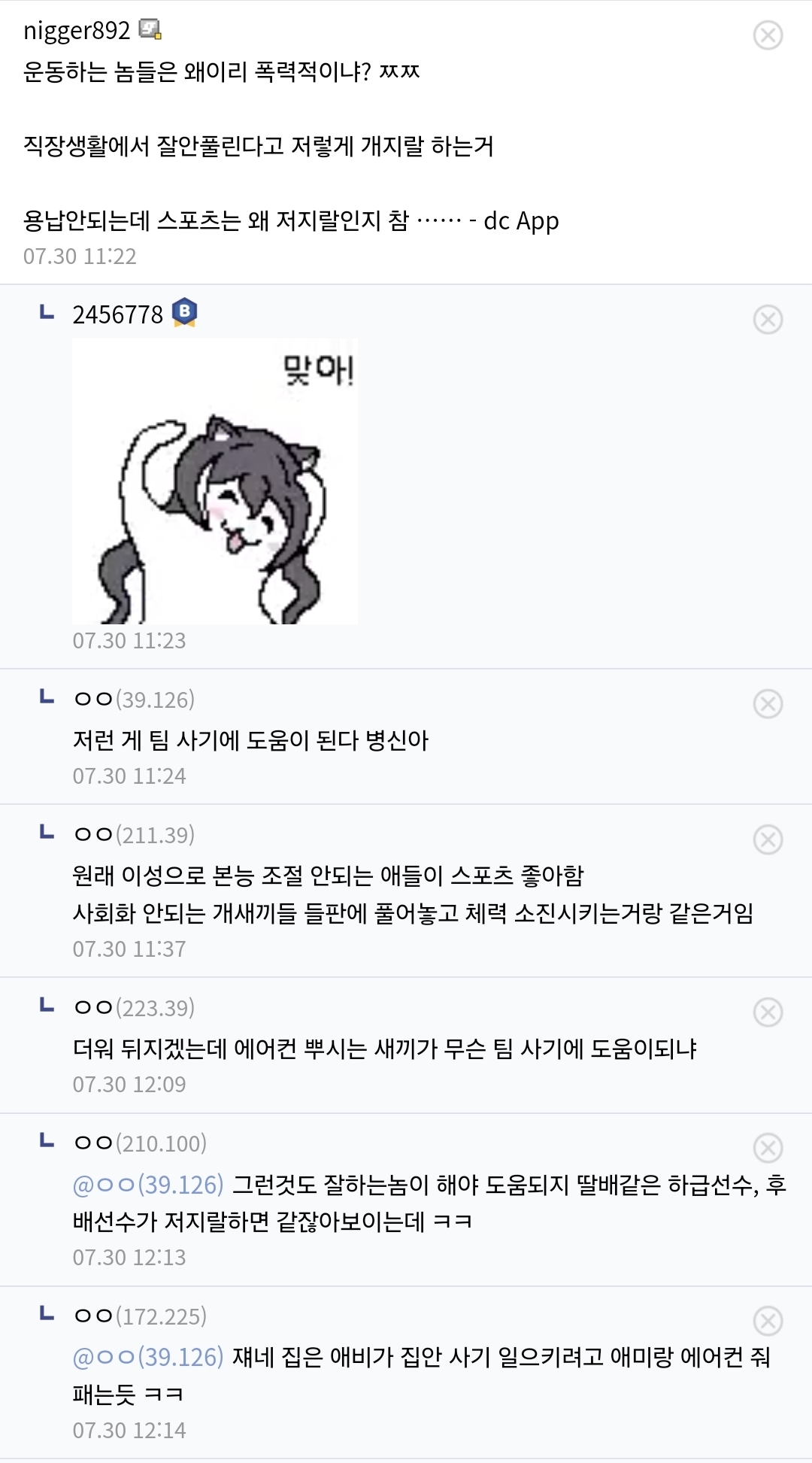Viewport: 812px width, 1463px height.
Task: Tap the X icon on 2456778's reply
Action: [x=768, y=320]
